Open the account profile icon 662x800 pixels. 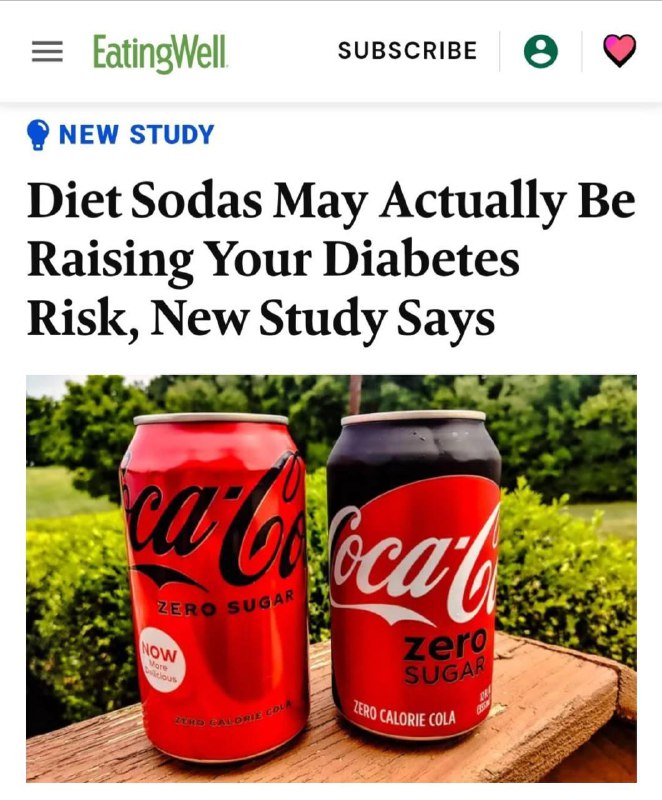point(541,51)
